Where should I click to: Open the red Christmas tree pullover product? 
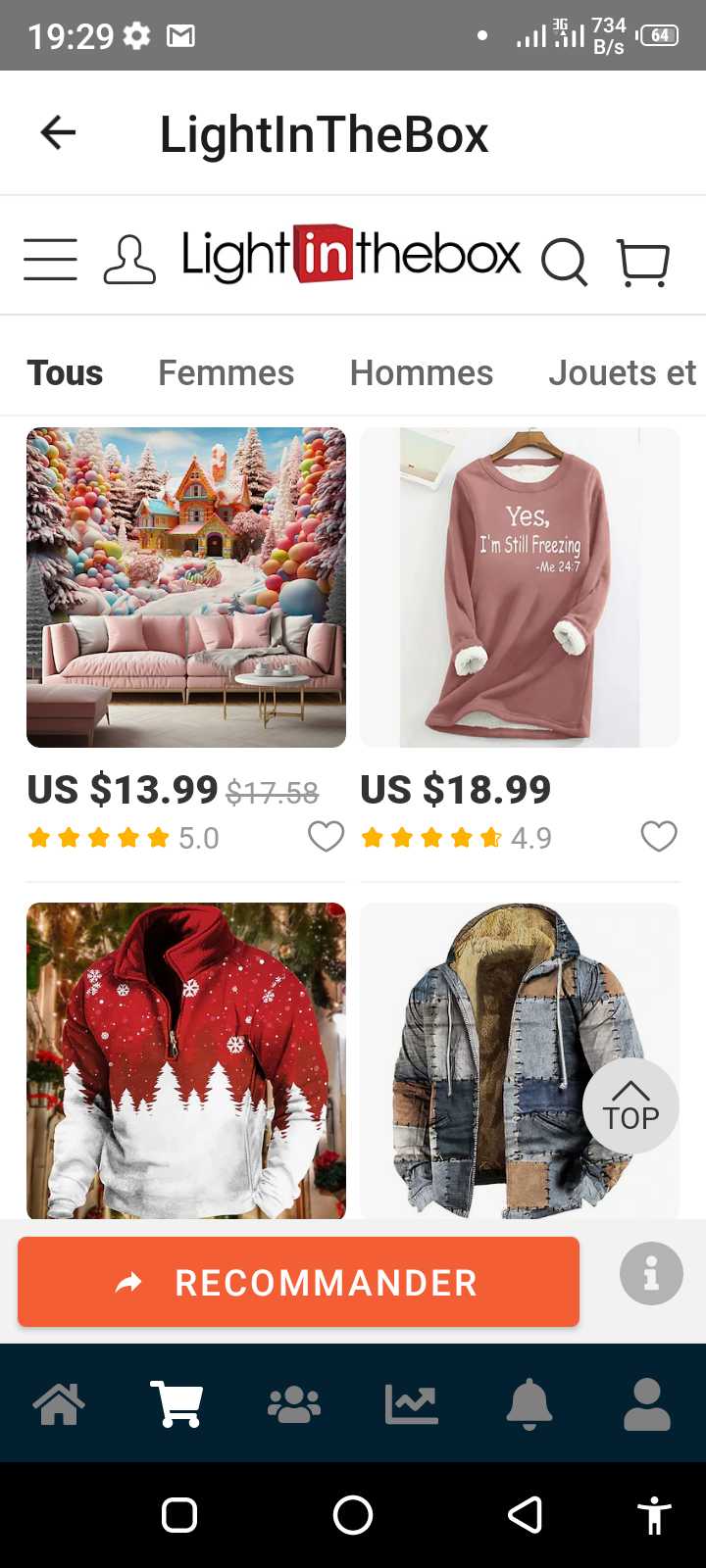[x=186, y=1060]
